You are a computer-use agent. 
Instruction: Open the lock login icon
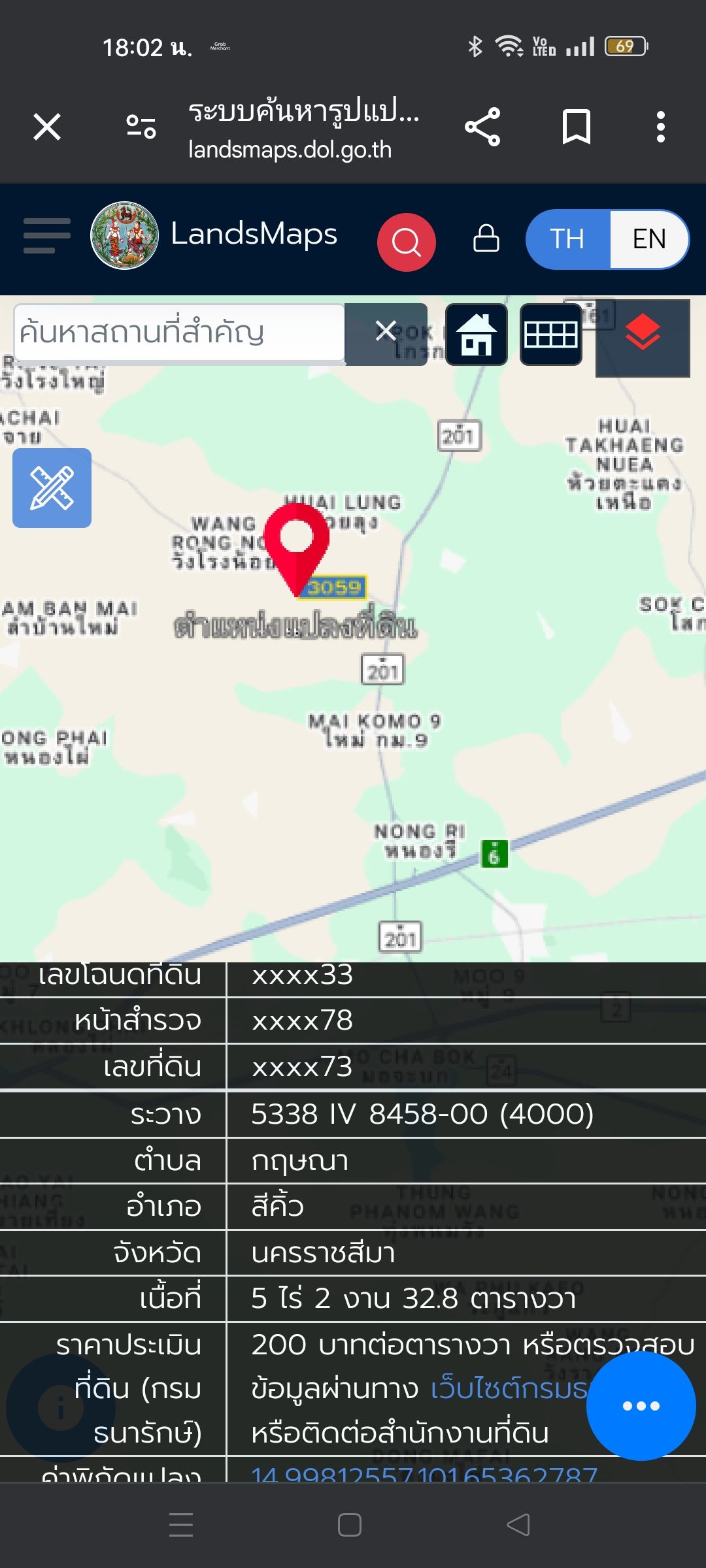tap(486, 238)
